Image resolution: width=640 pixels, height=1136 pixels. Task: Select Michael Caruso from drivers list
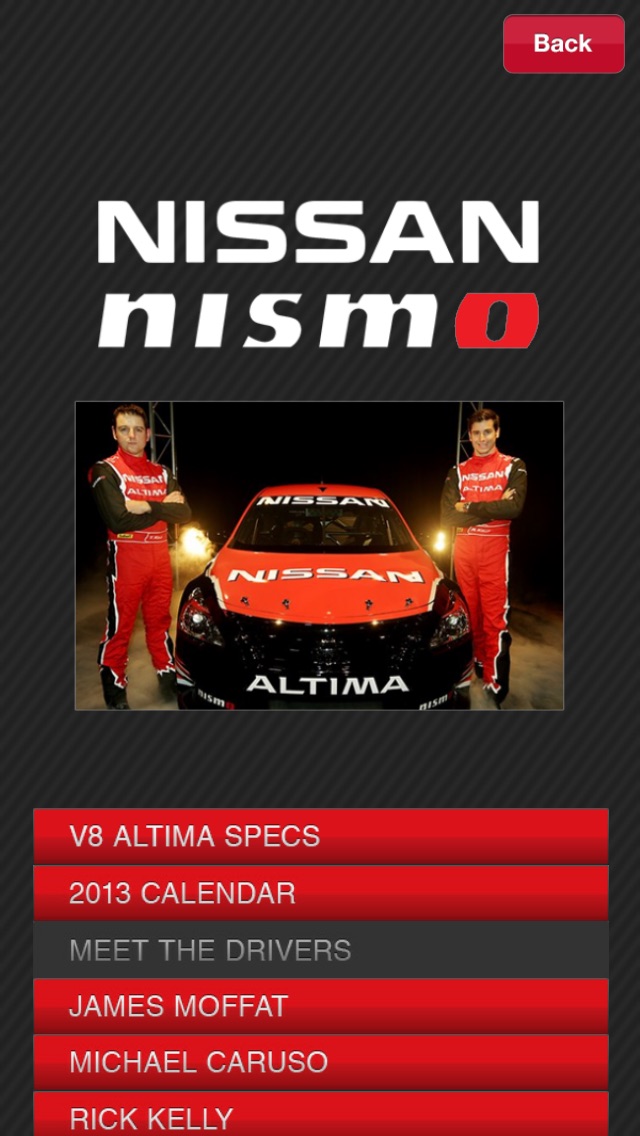320,1062
